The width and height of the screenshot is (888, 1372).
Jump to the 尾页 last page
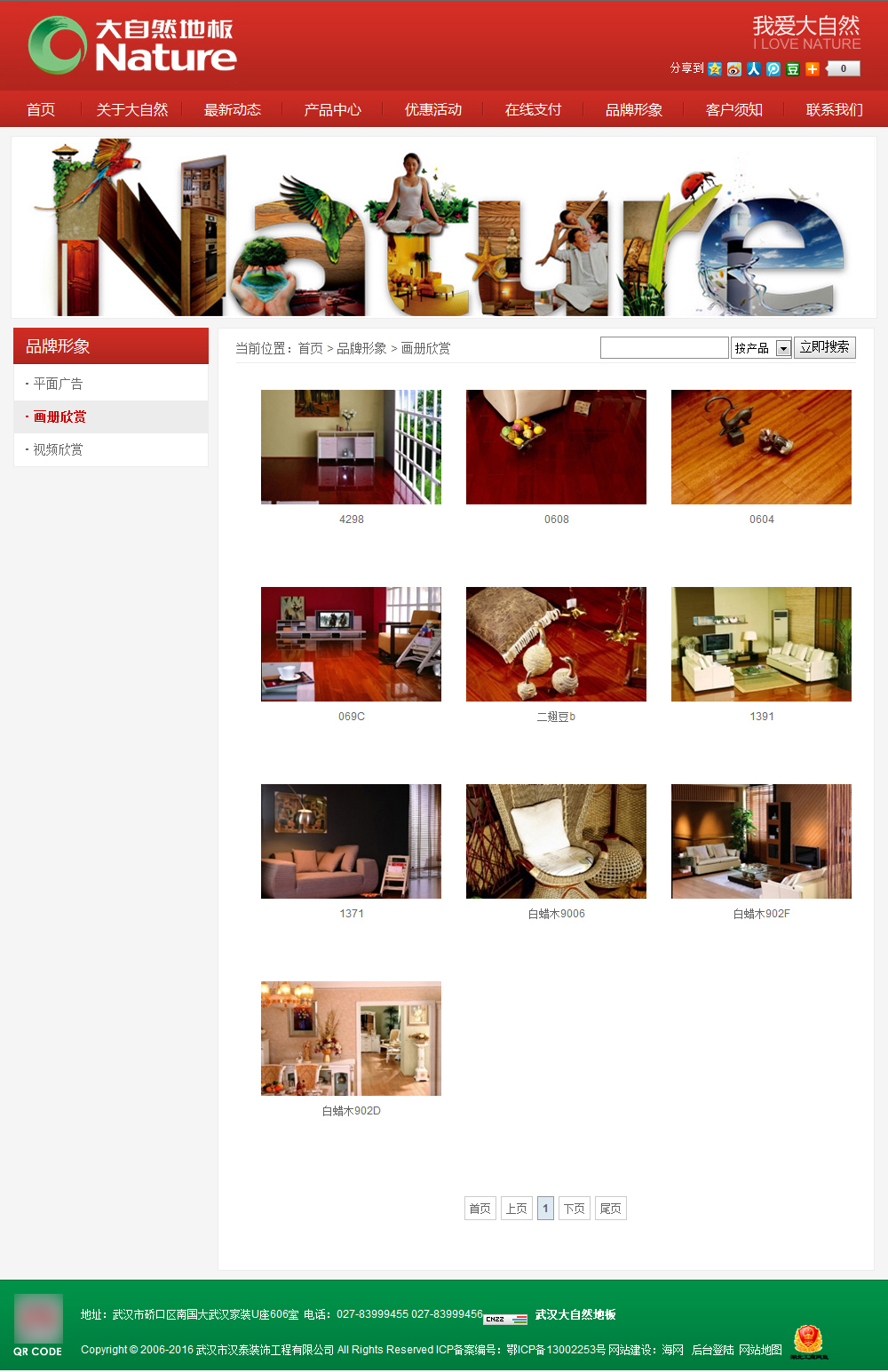pos(610,1209)
